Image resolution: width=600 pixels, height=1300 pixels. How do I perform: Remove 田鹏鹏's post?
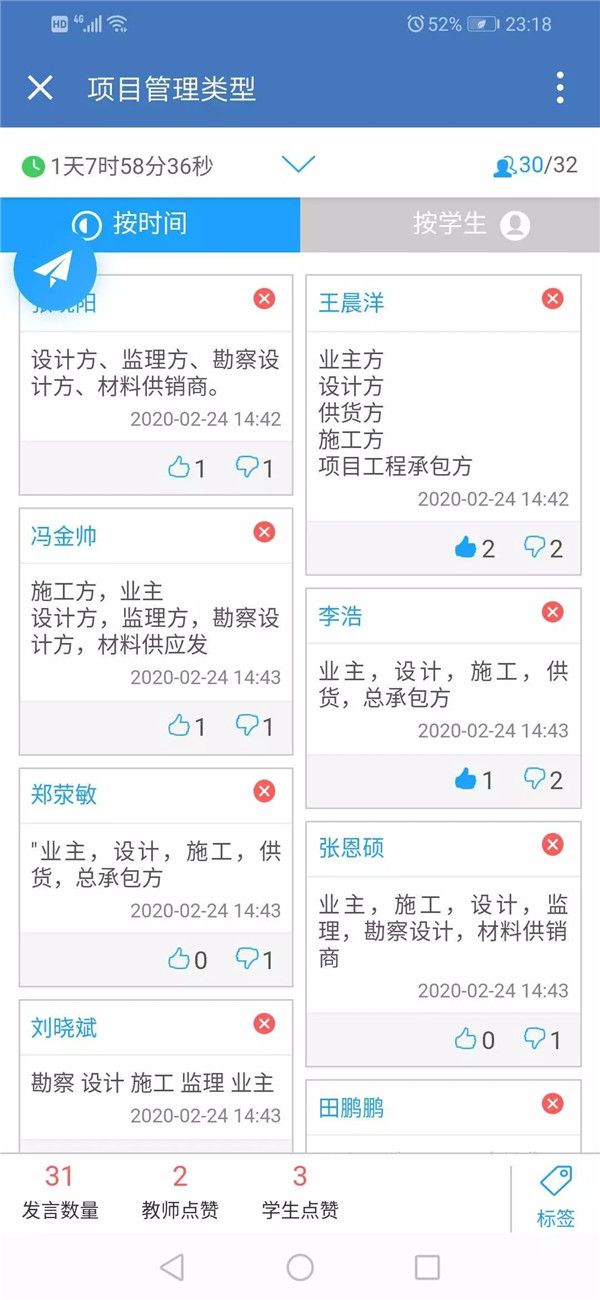click(552, 1104)
